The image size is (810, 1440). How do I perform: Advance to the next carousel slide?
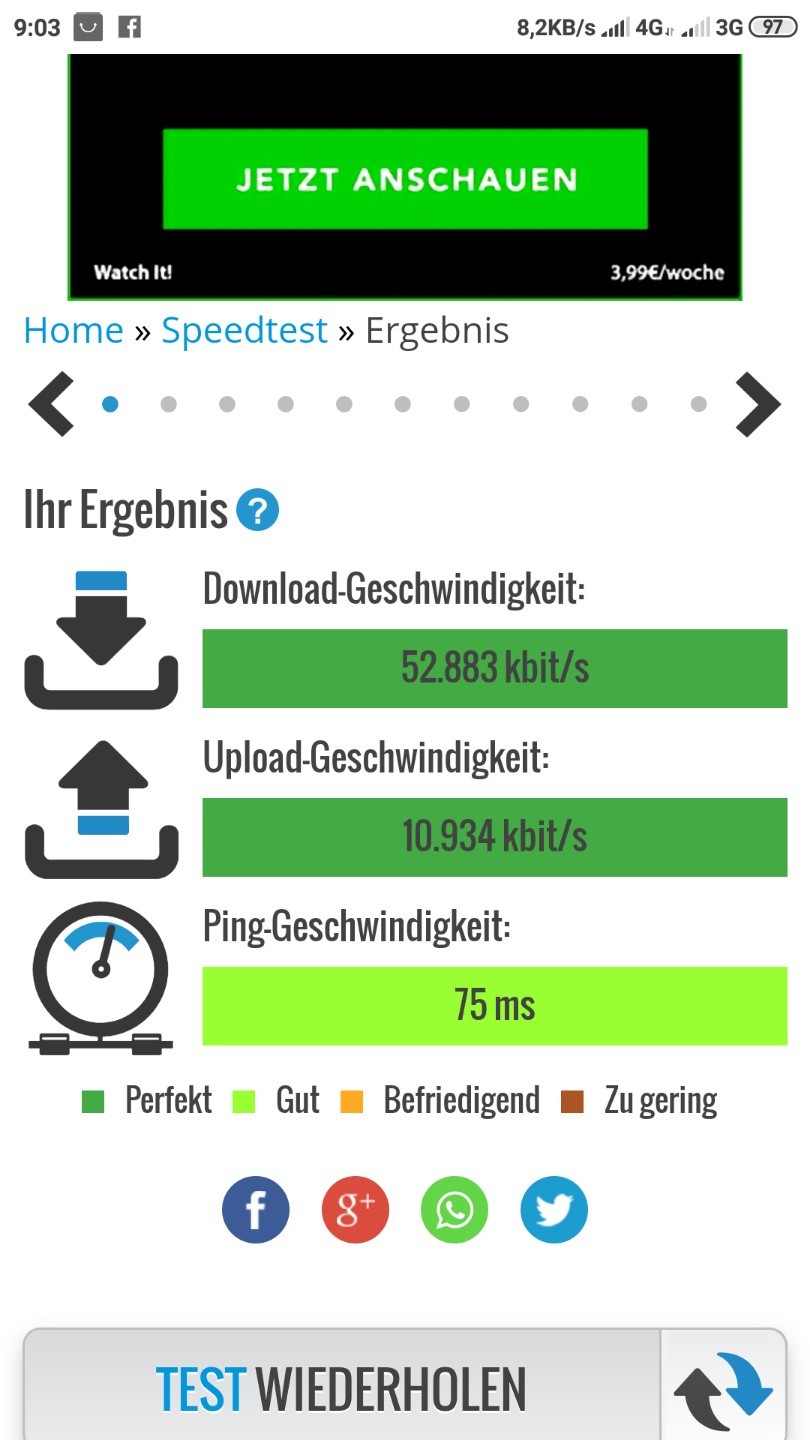758,404
